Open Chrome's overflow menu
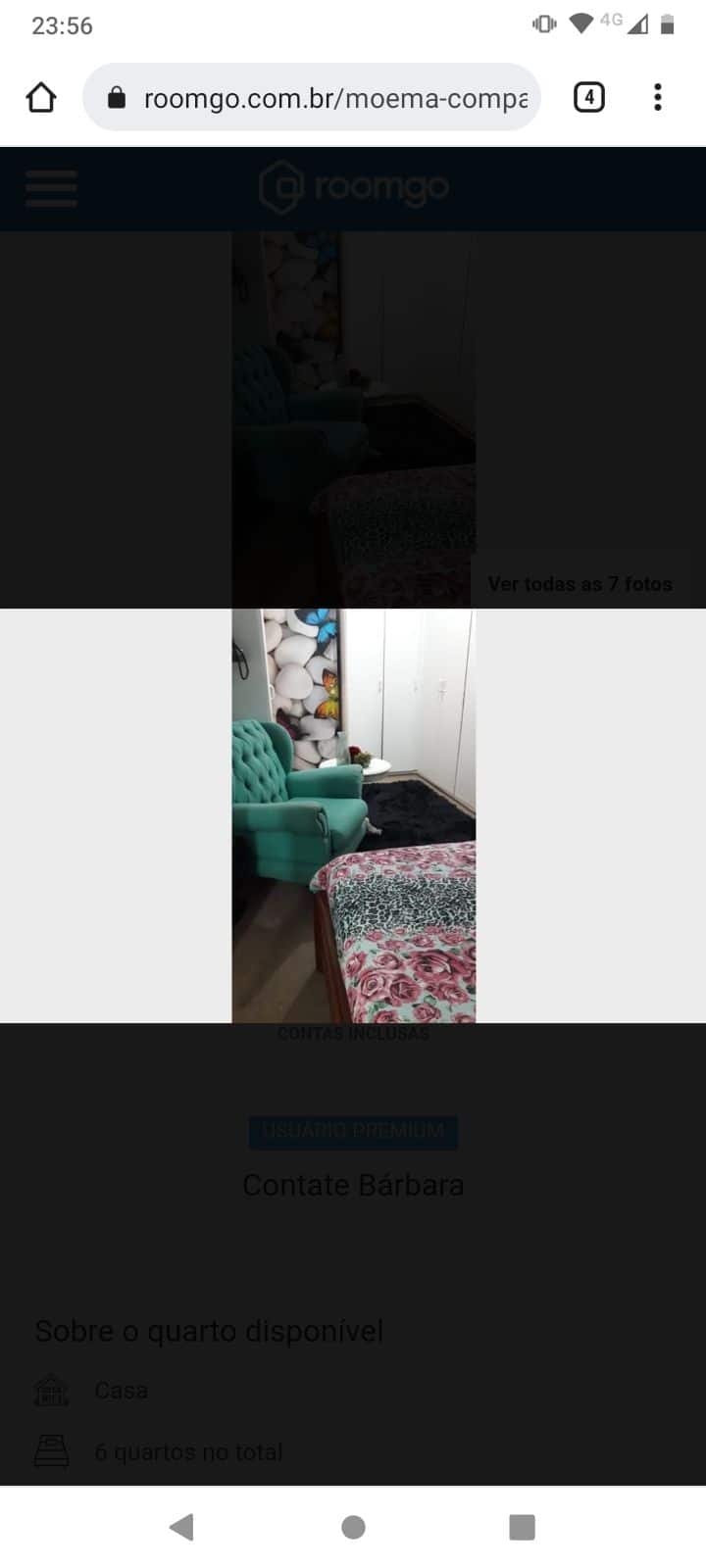This screenshot has width=706, height=1568. tap(658, 98)
